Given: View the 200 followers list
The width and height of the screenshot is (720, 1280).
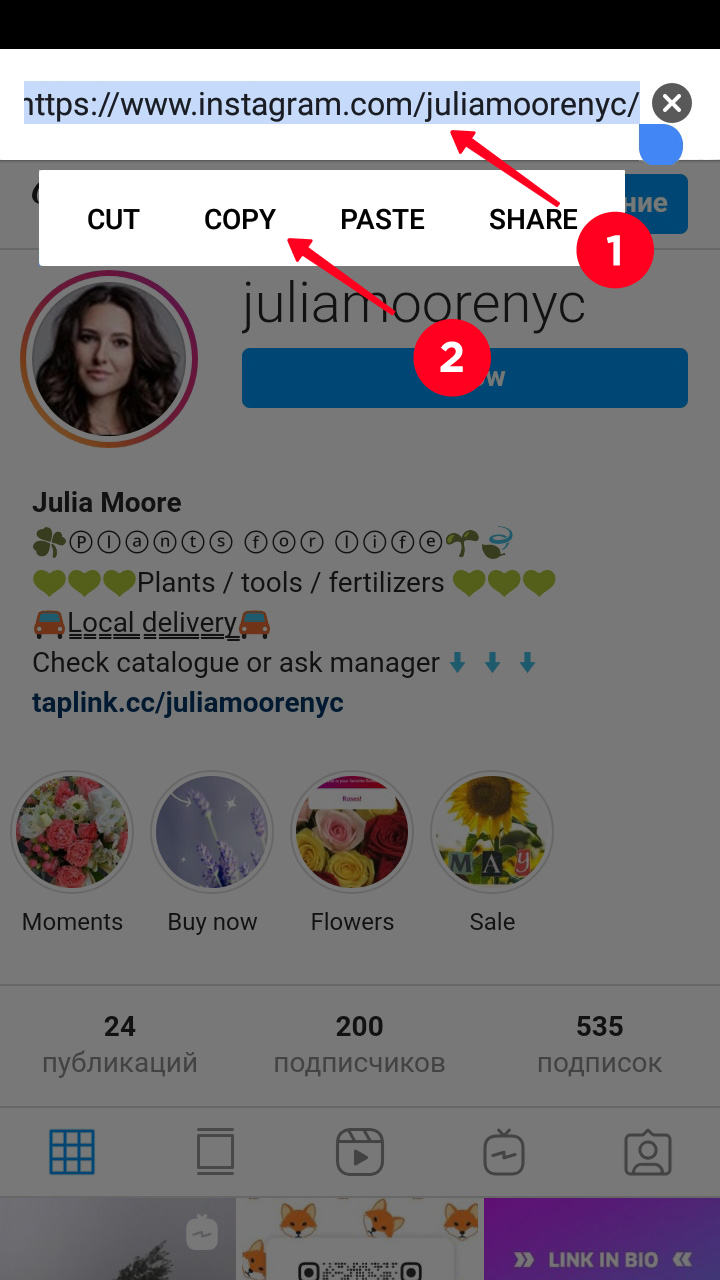Looking at the screenshot, I should coord(359,1043).
